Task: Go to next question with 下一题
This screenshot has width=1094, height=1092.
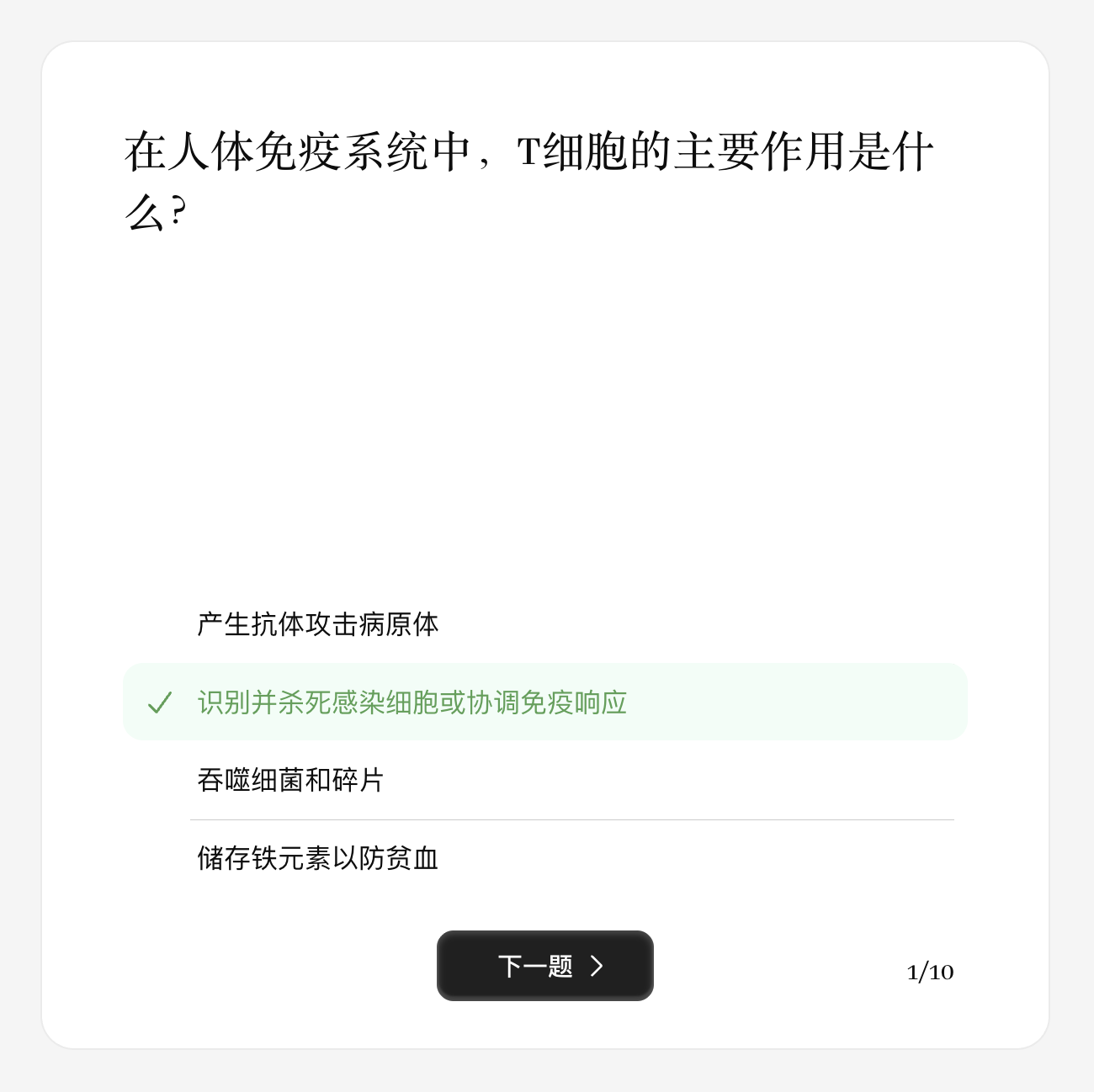Action: pyautogui.click(x=544, y=966)
